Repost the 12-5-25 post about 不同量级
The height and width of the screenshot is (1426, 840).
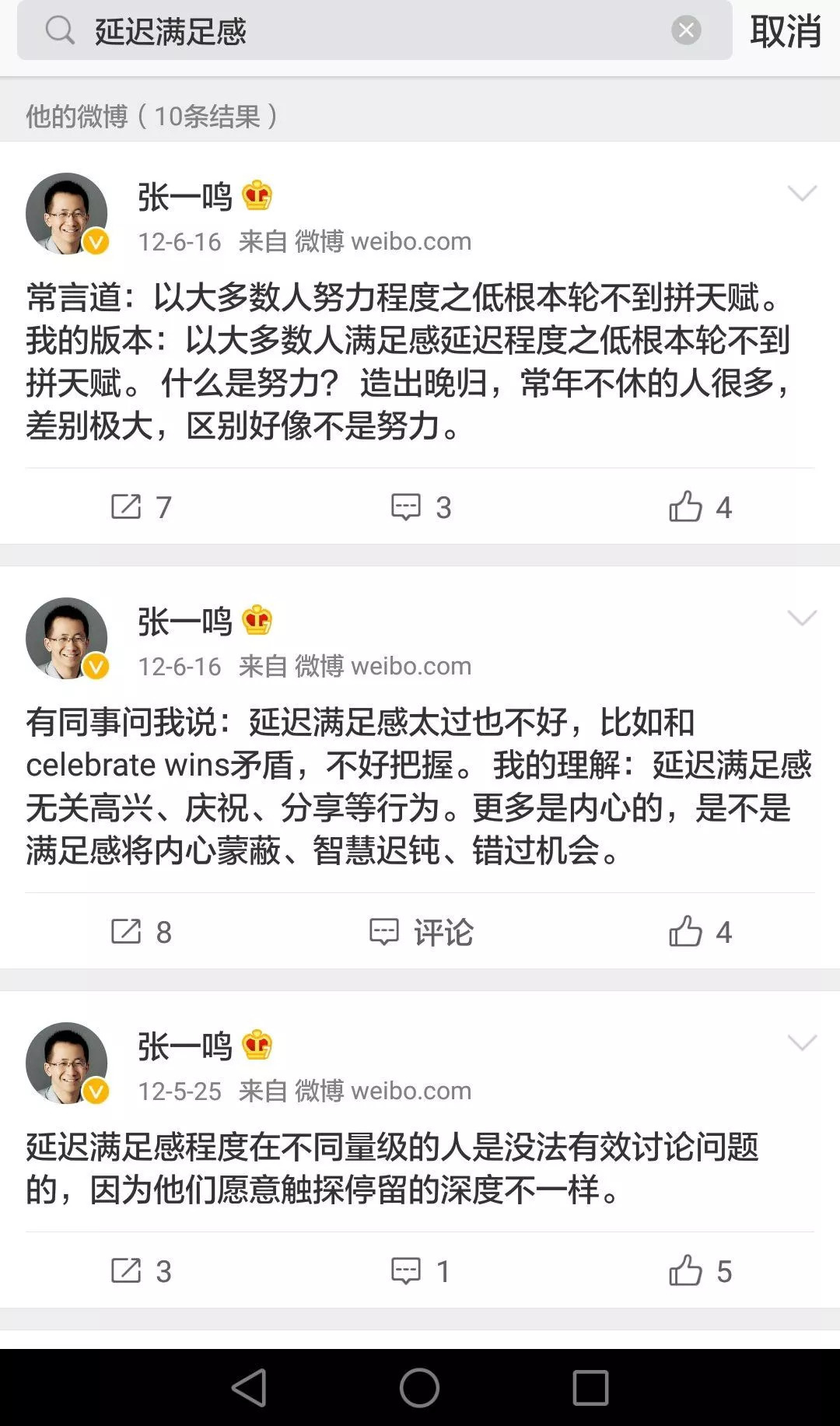point(141,1271)
